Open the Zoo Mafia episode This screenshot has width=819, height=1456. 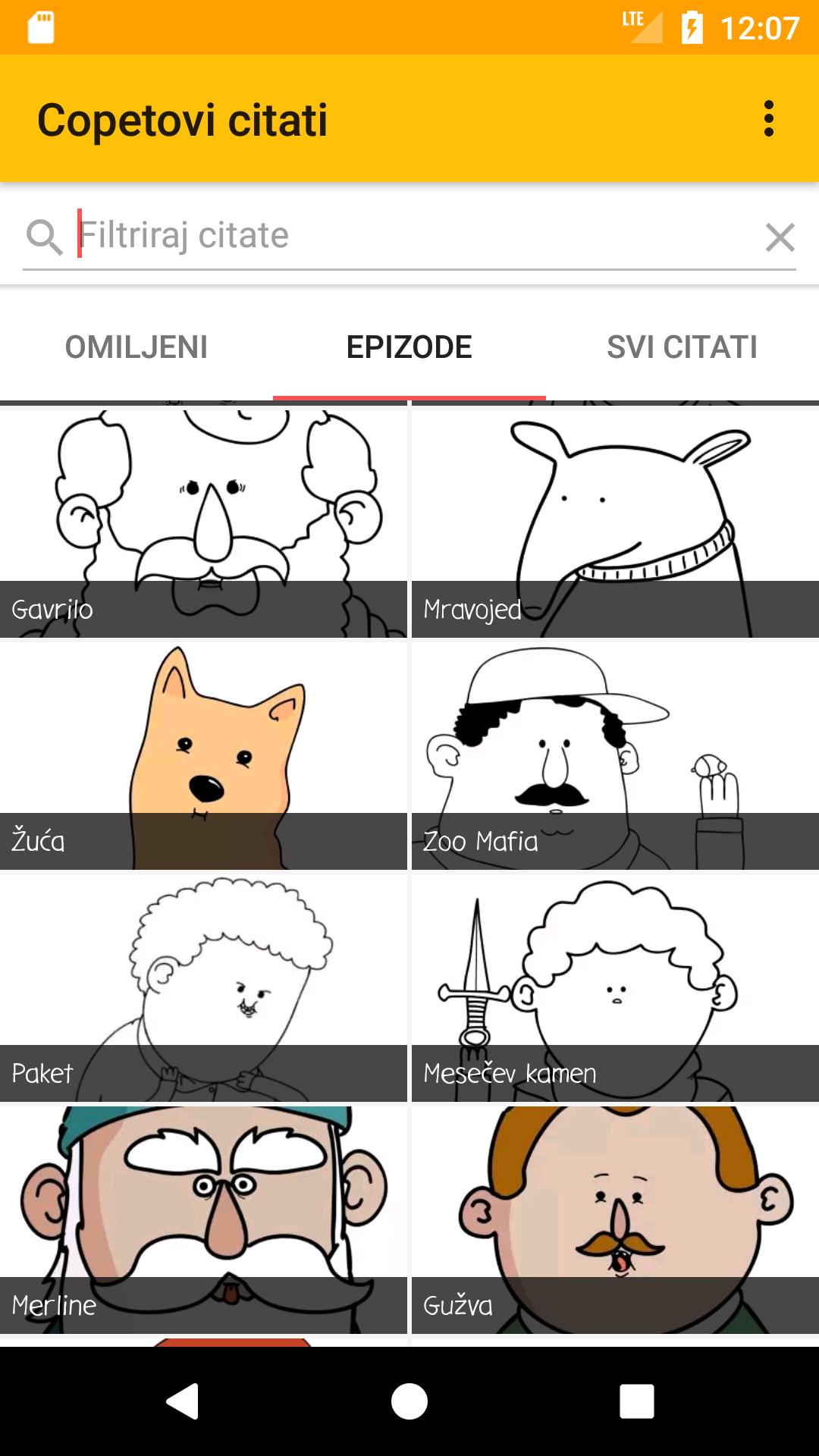615,755
